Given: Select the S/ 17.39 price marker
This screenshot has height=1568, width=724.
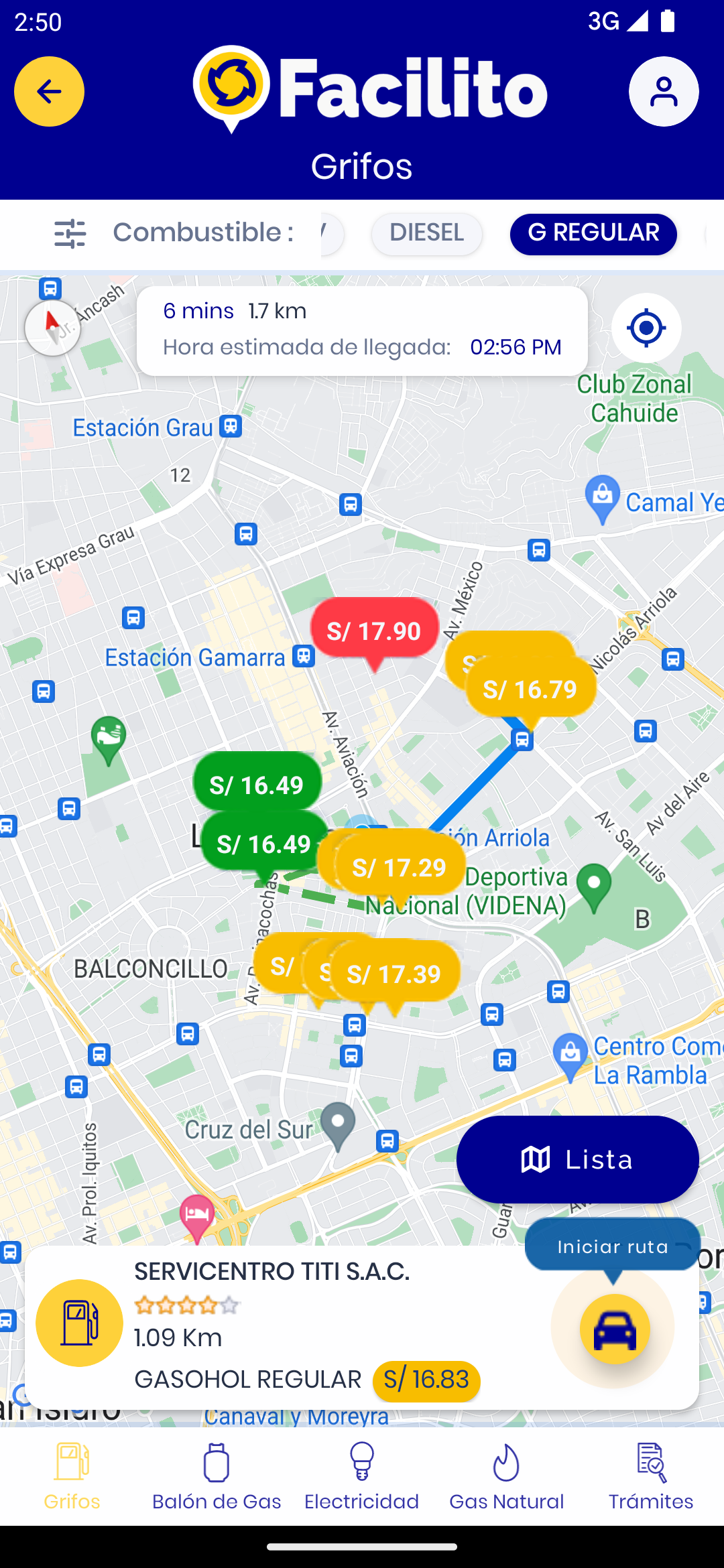Looking at the screenshot, I should (x=394, y=974).
